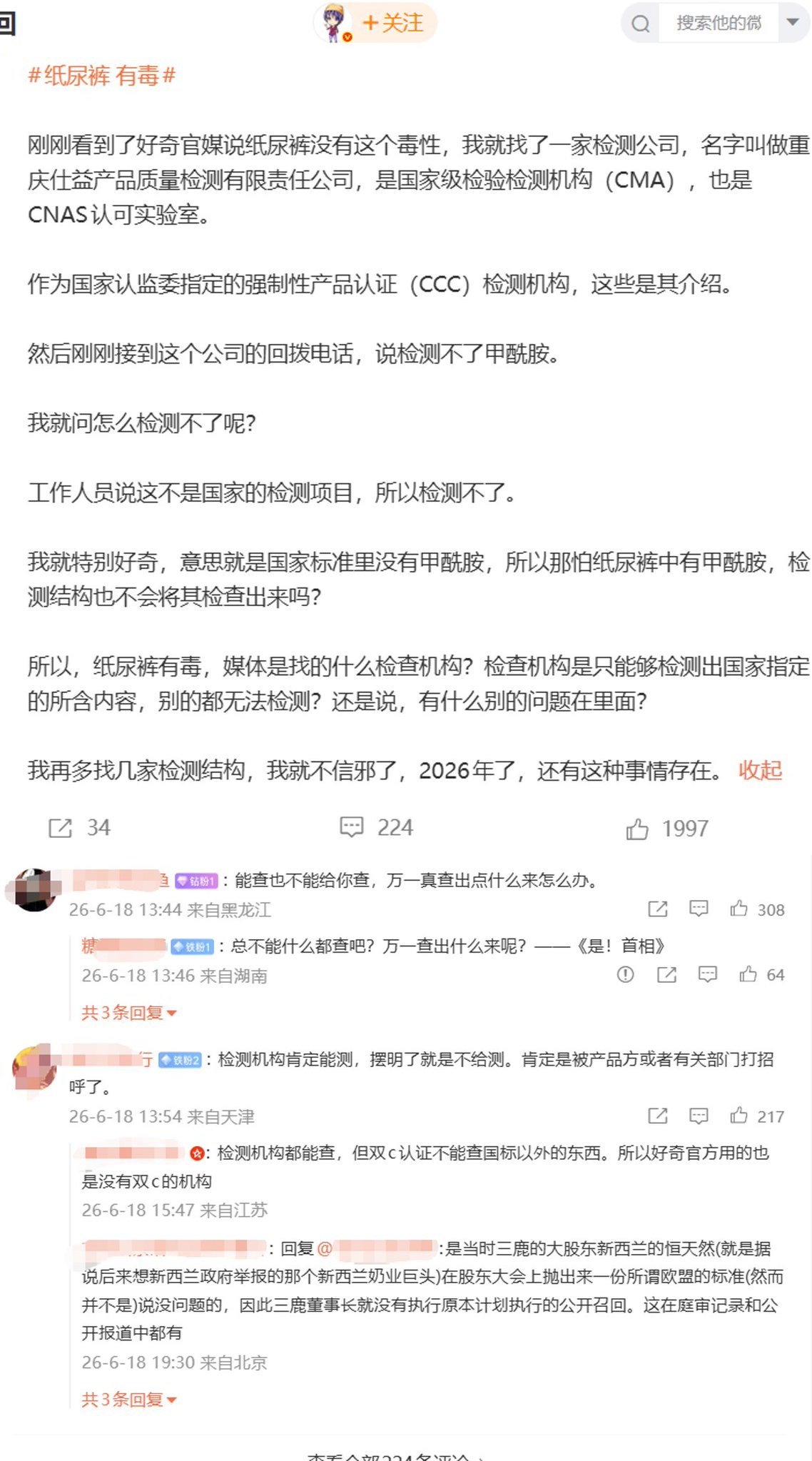Open the post's 224 comments
Viewport: 812px width, 1461px height.
(x=377, y=827)
